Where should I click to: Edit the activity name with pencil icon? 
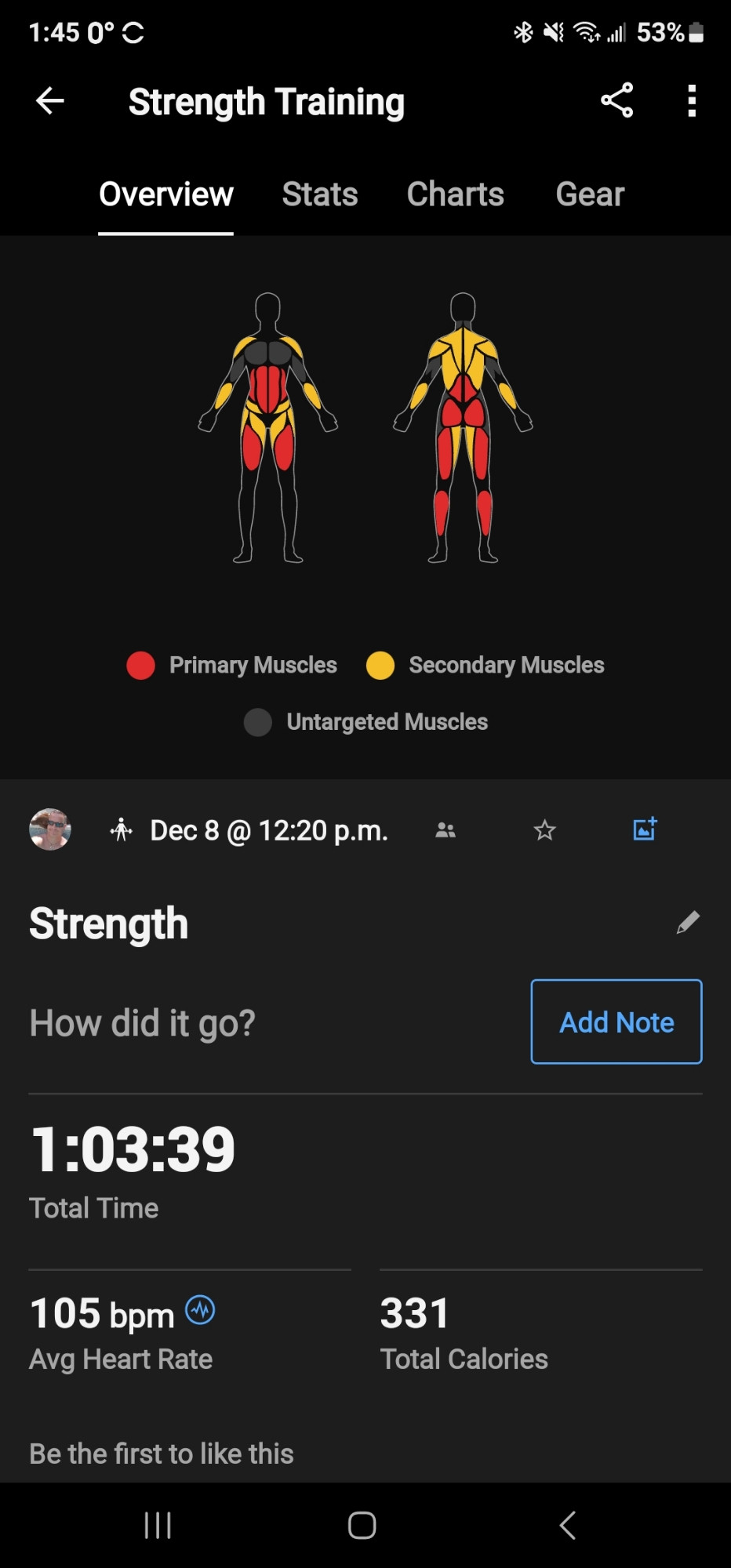[x=688, y=923]
